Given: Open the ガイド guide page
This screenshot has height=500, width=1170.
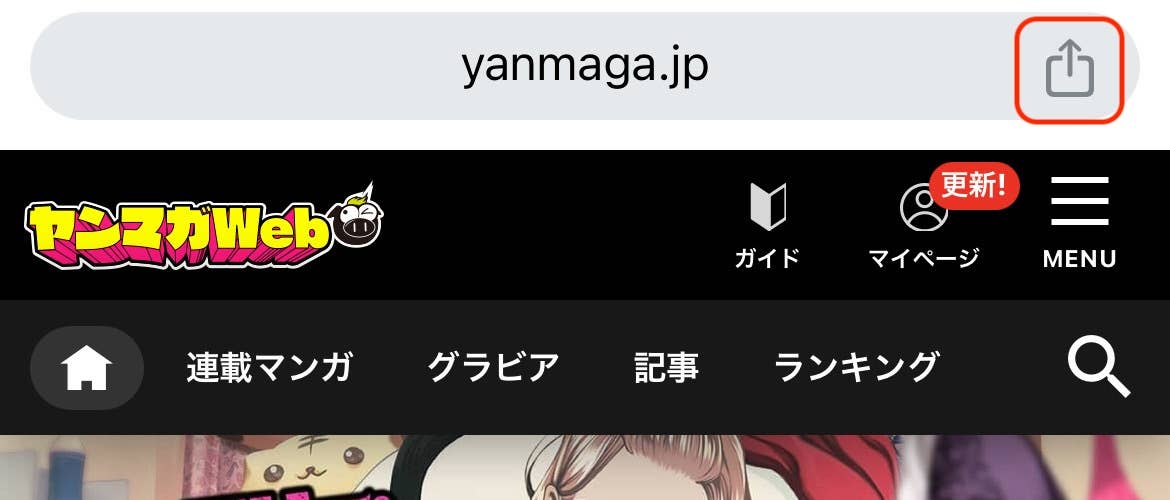Looking at the screenshot, I should 767,226.
